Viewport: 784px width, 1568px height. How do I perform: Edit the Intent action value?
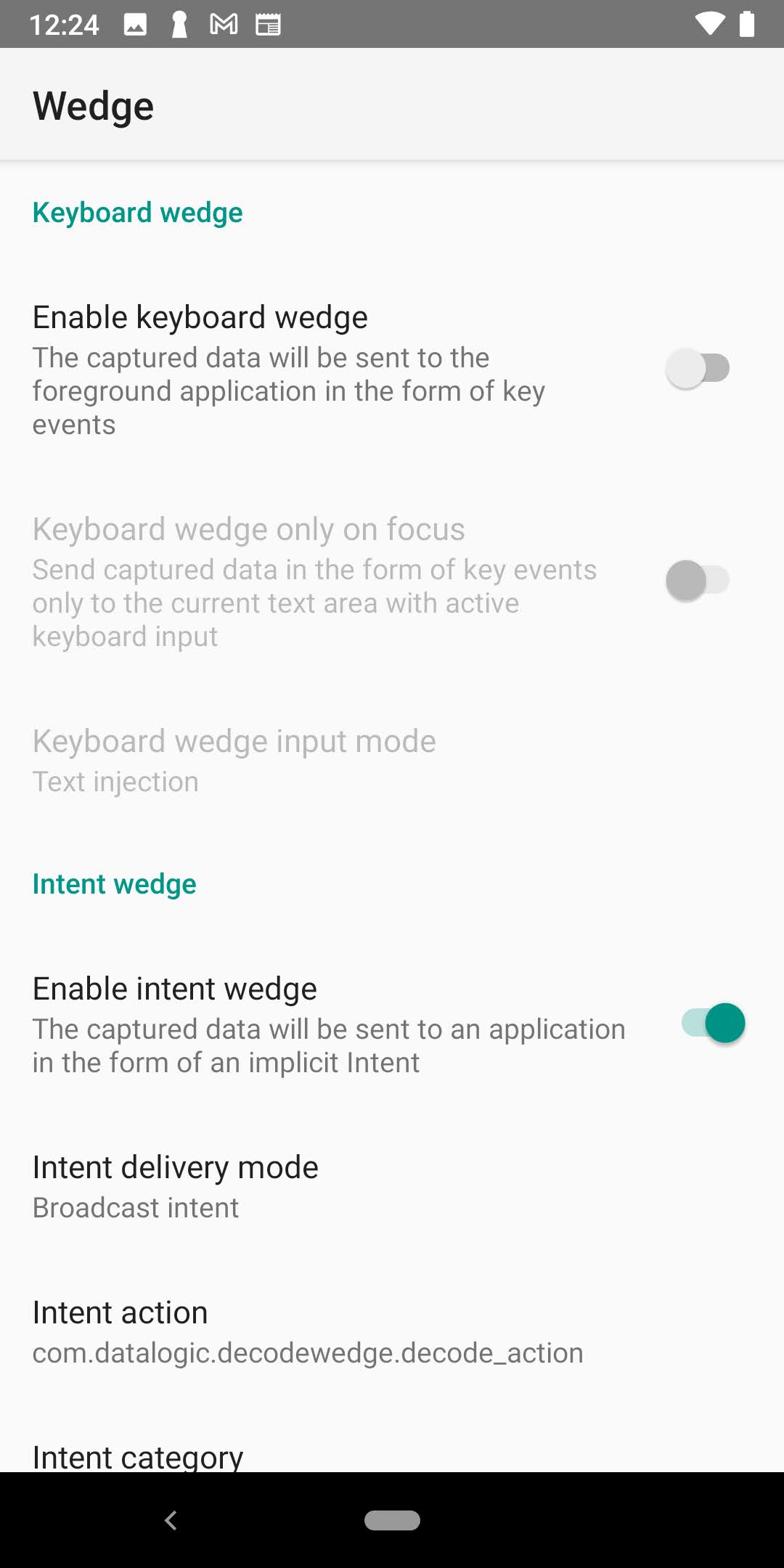click(307, 1331)
